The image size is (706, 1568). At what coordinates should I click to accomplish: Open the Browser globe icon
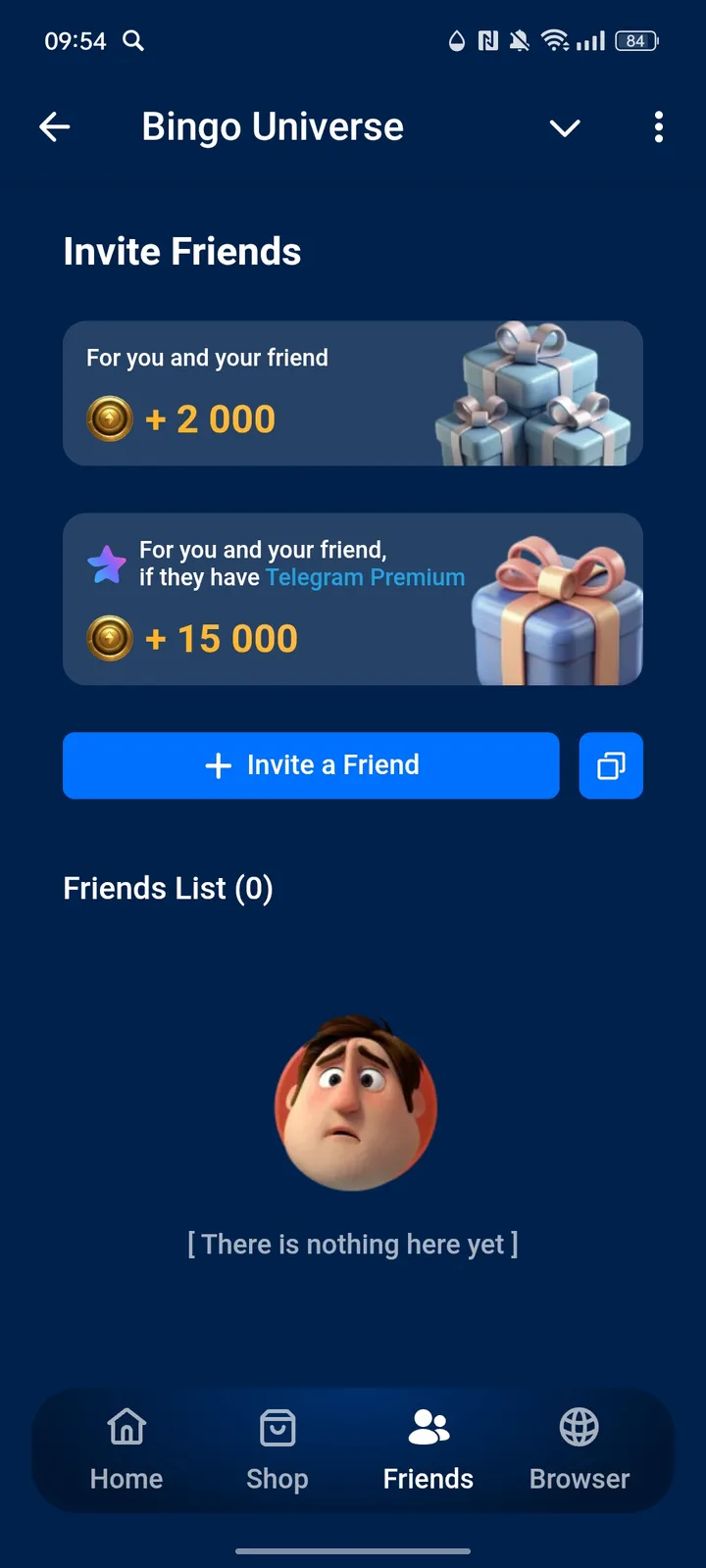pyautogui.click(x=579, y=1427)
